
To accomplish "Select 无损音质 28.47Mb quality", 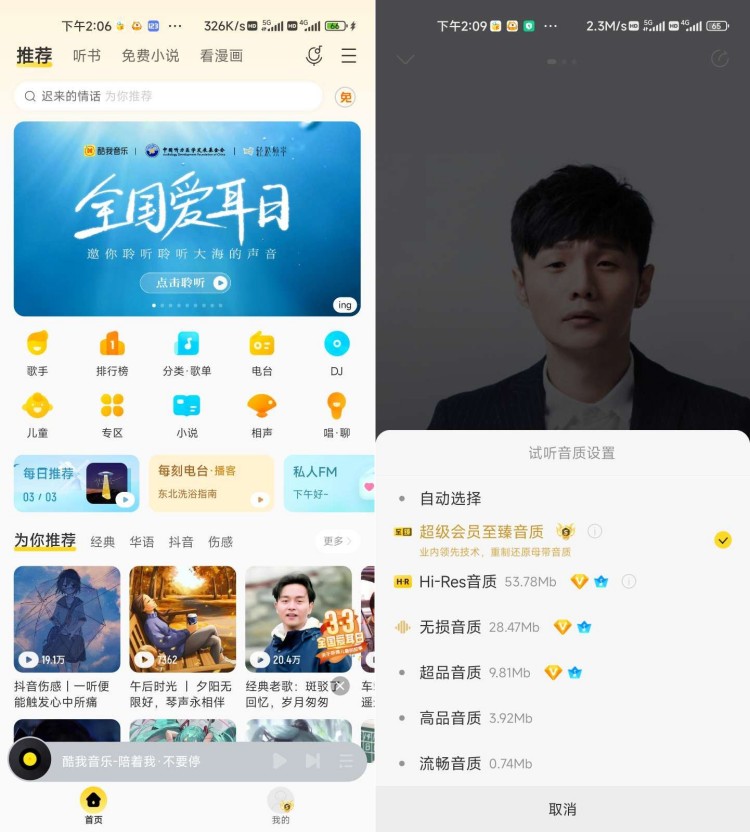I will pos(450,627).
